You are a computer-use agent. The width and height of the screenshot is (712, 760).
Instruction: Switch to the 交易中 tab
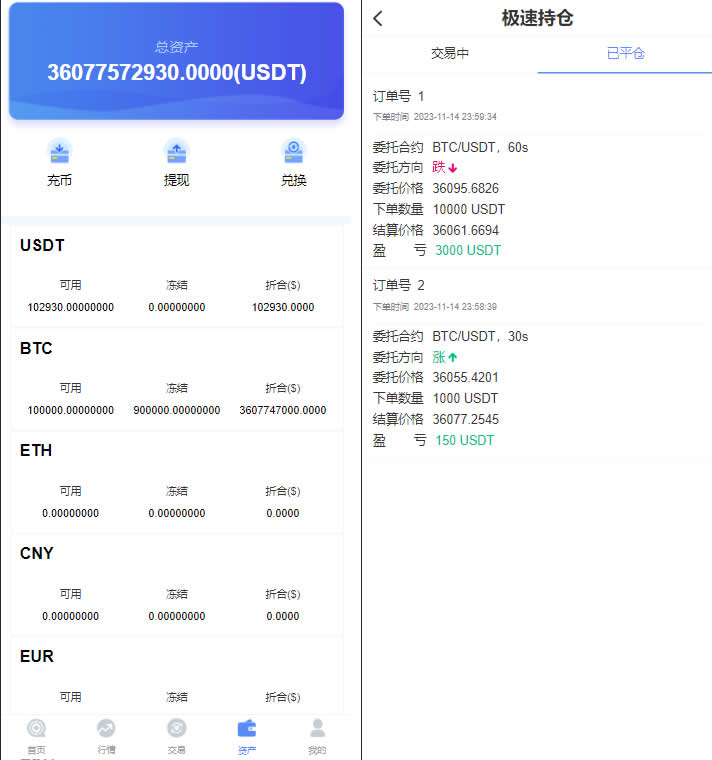tap(450, 54)
